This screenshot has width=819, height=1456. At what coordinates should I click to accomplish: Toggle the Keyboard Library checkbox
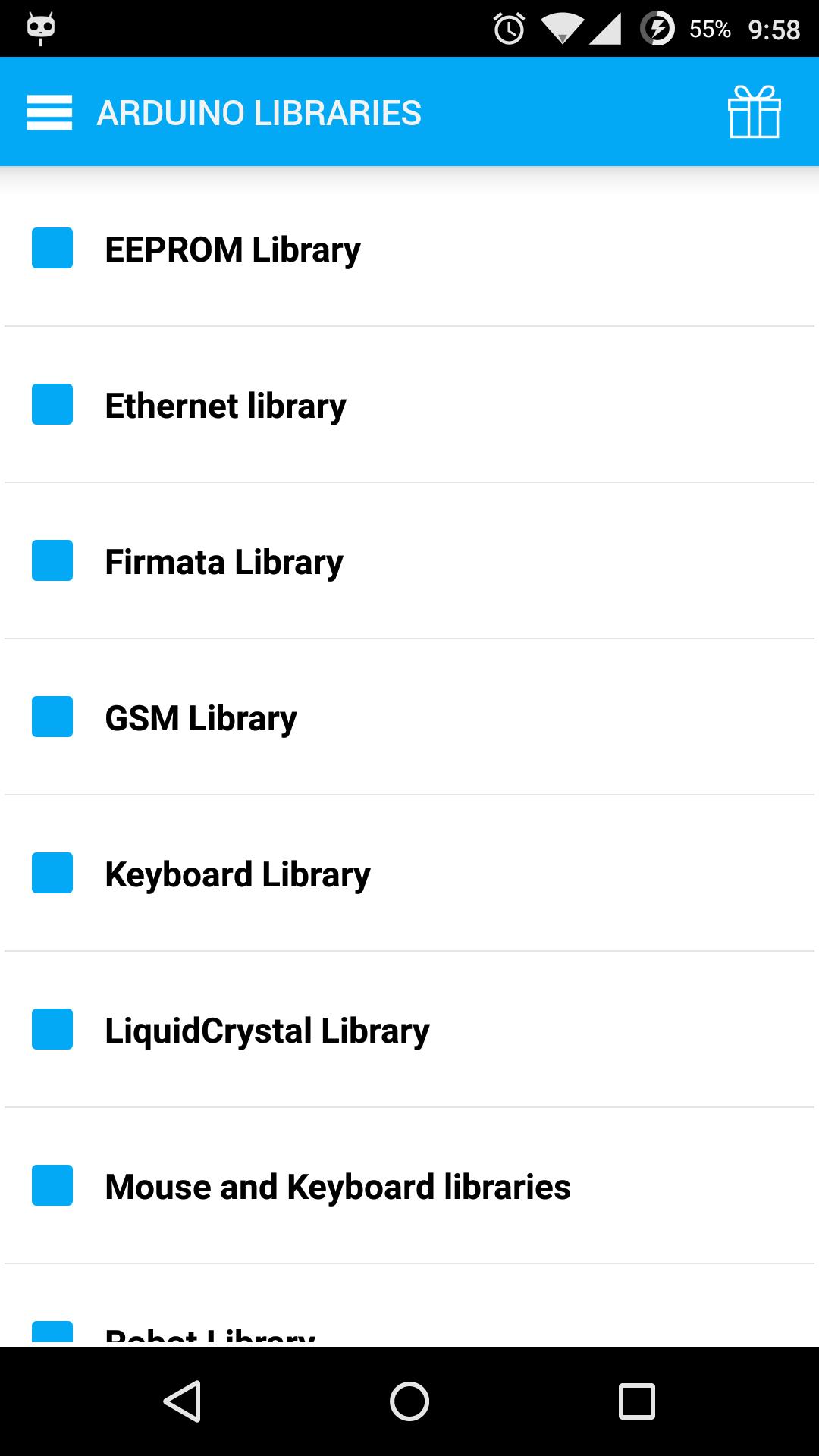tap(52, 872)
